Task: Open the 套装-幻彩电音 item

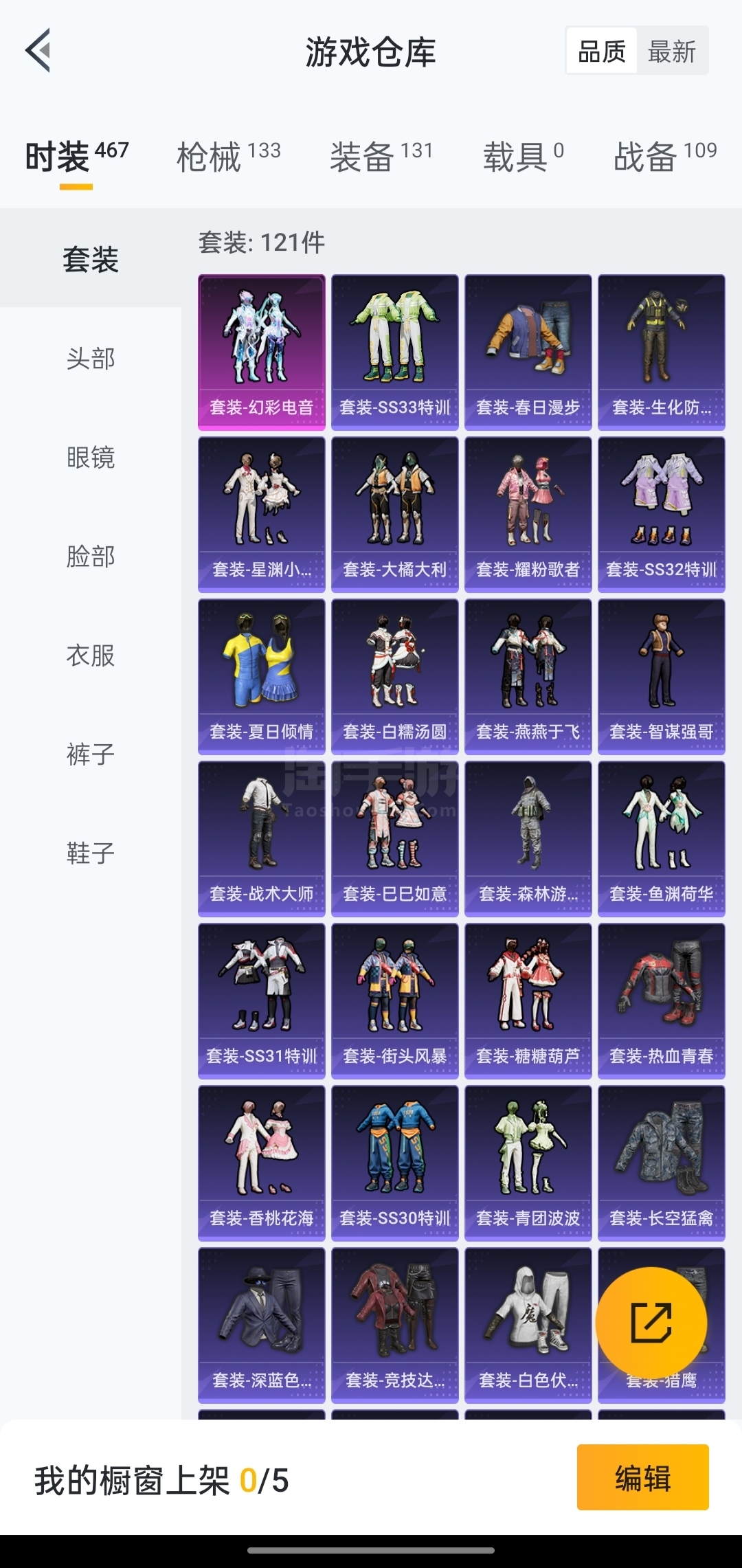Action: (x=262, y=352)
